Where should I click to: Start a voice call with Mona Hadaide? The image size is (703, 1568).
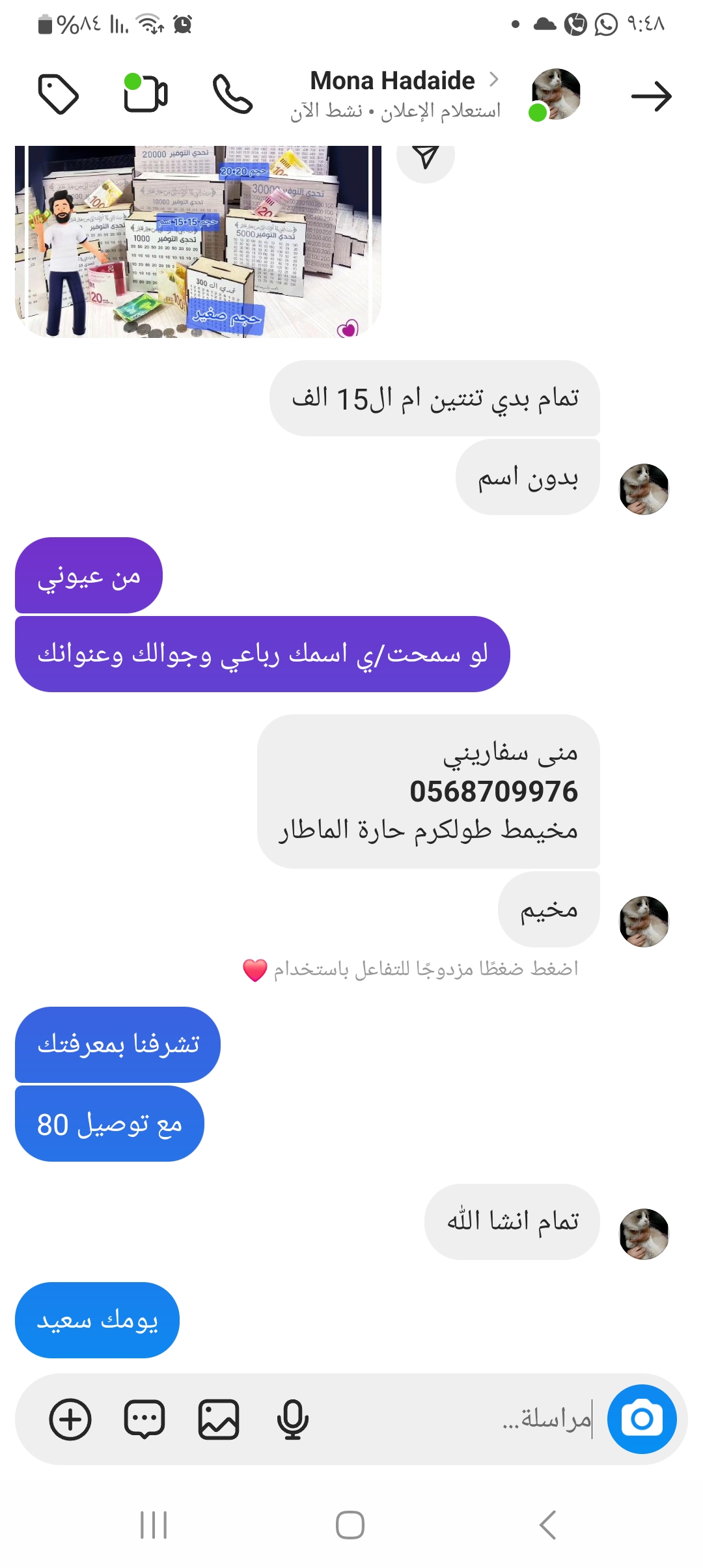[x=232, y=95]
